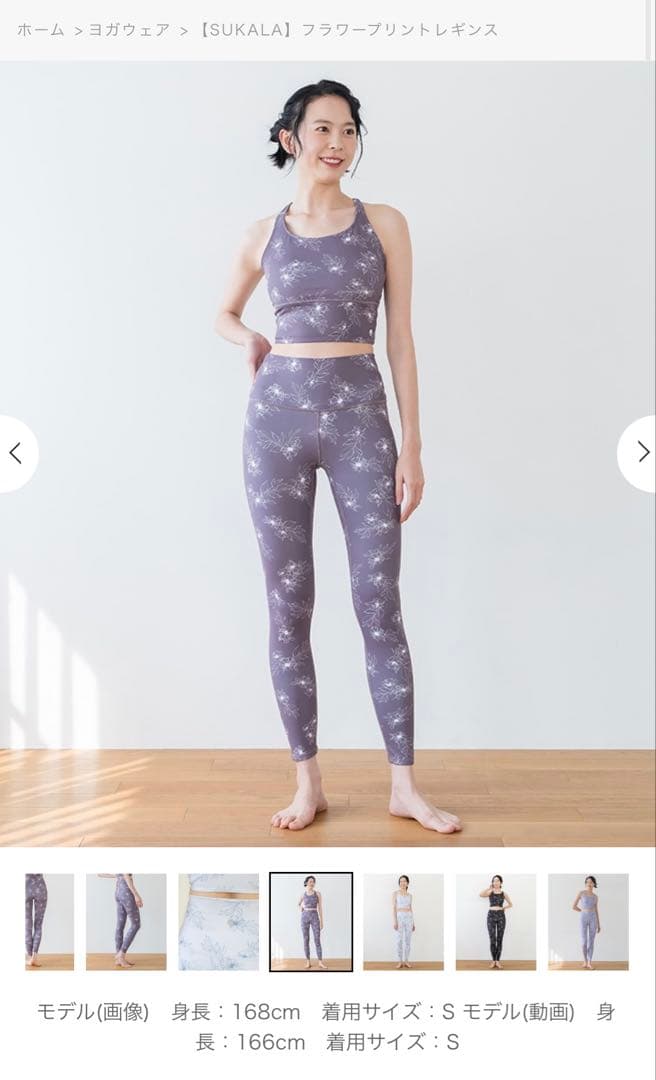
Task: Tap the currently highlighted purple set thumbnail
Action: click(311, 921)
